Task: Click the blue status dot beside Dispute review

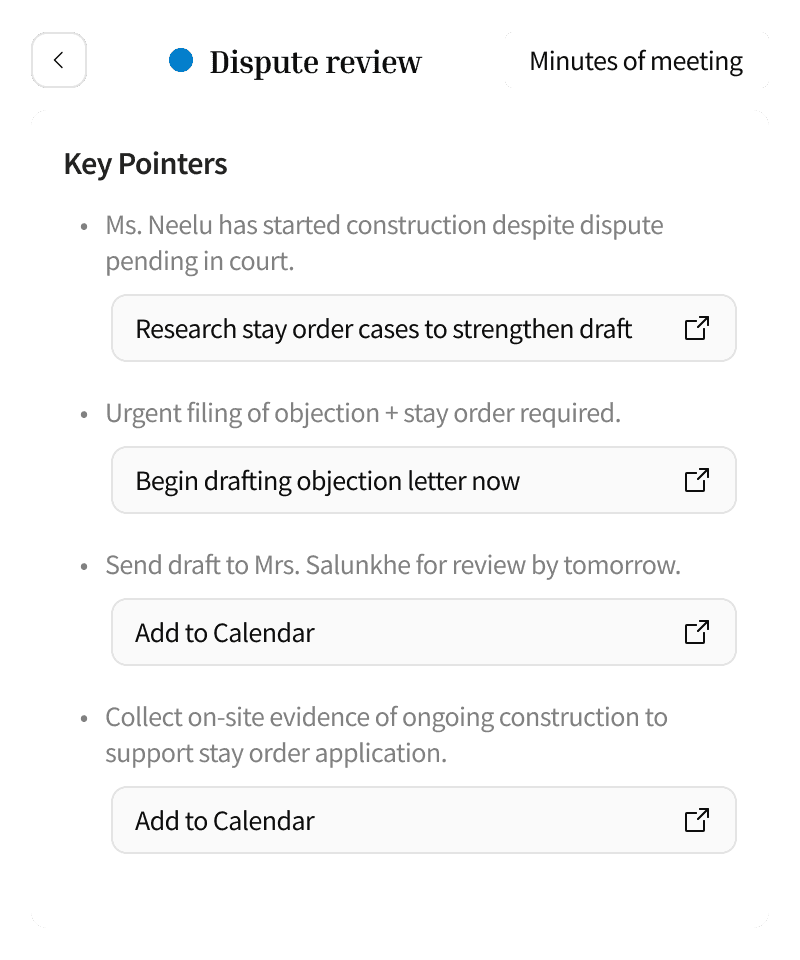Action: tap(180, 61)
